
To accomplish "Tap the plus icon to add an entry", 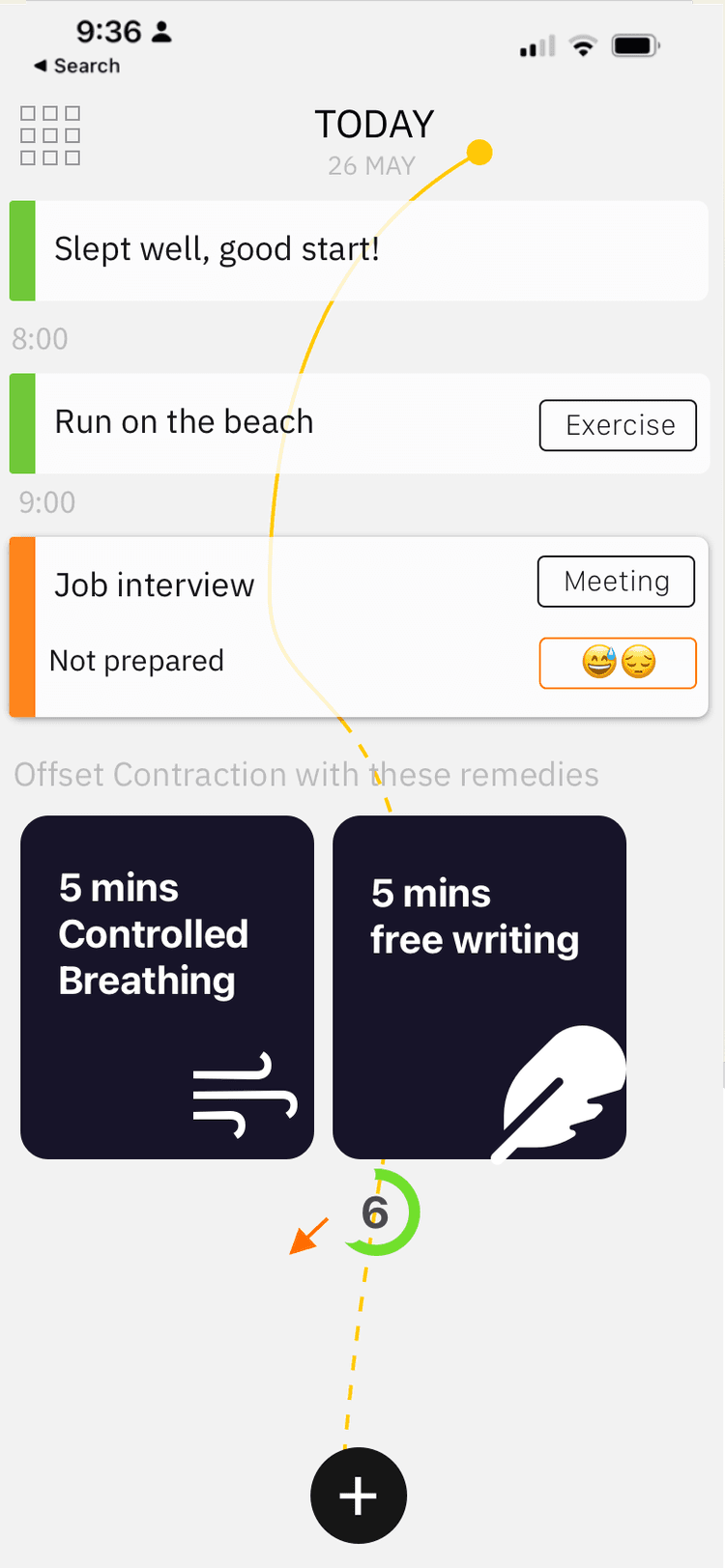I will (358, 1494).
